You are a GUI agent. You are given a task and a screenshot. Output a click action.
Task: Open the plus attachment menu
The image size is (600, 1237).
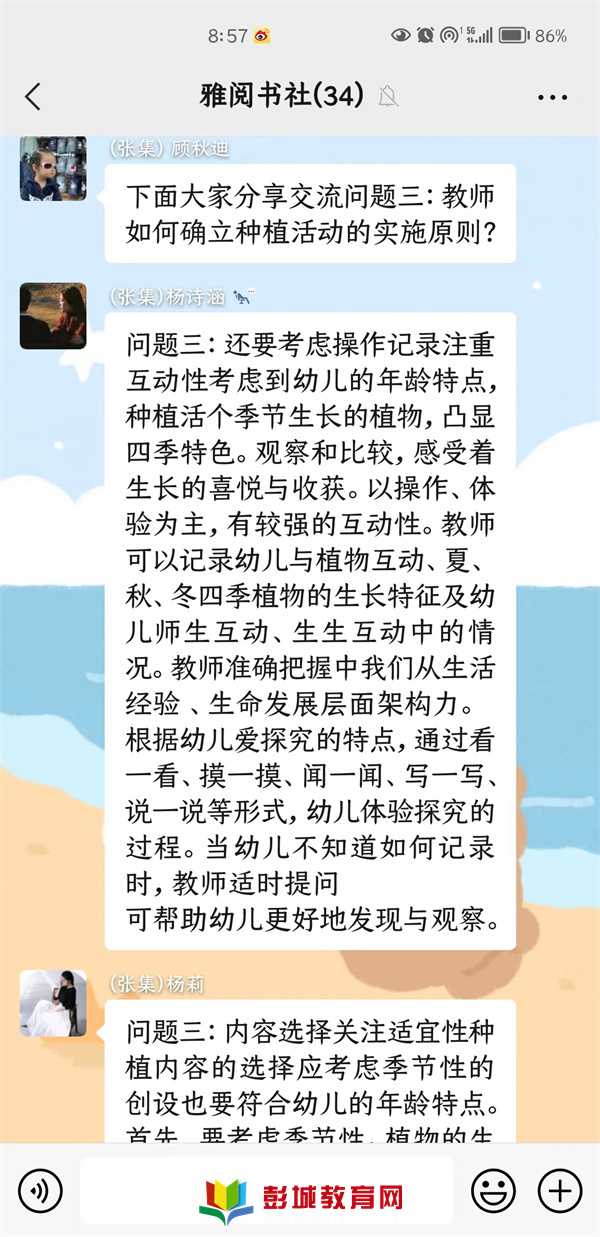click(560, 1190)
